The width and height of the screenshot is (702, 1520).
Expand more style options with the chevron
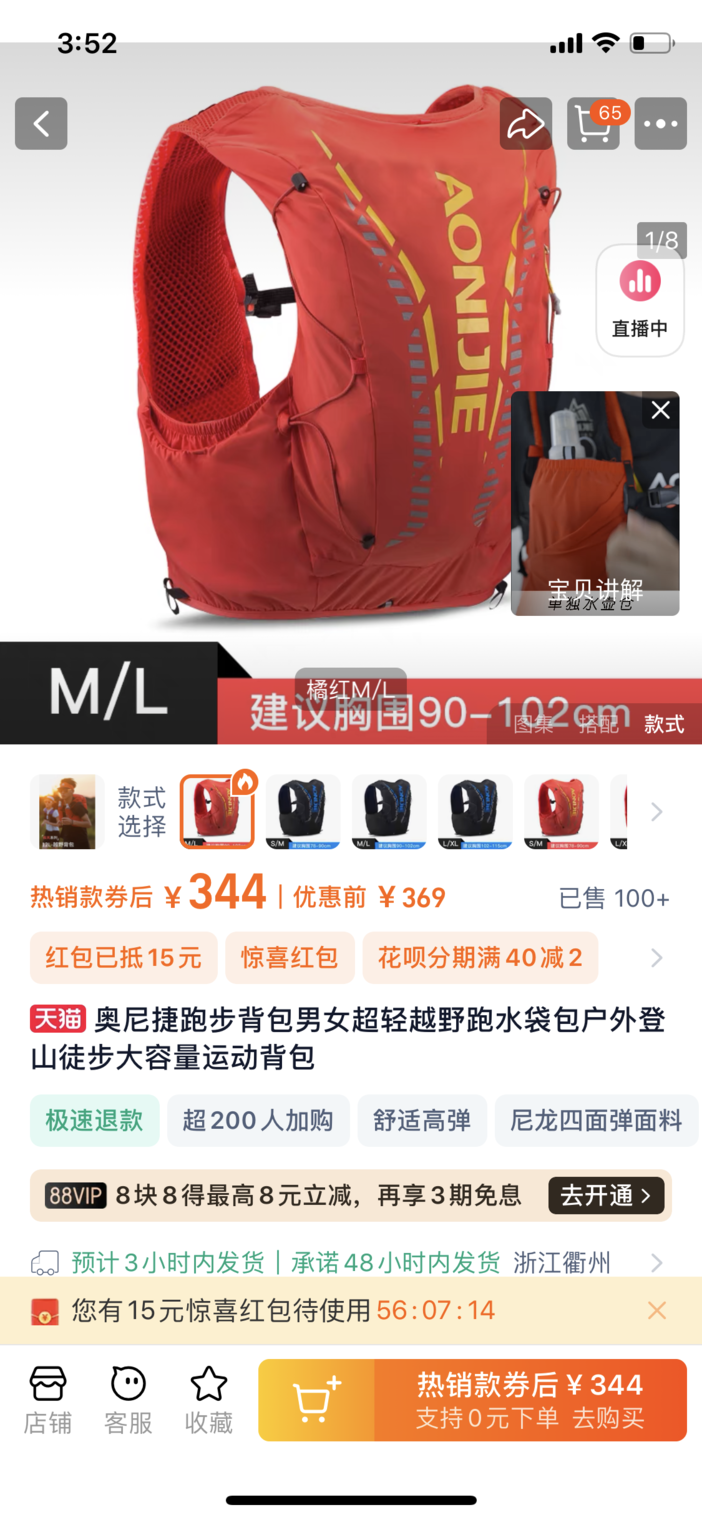click(657, 812)
